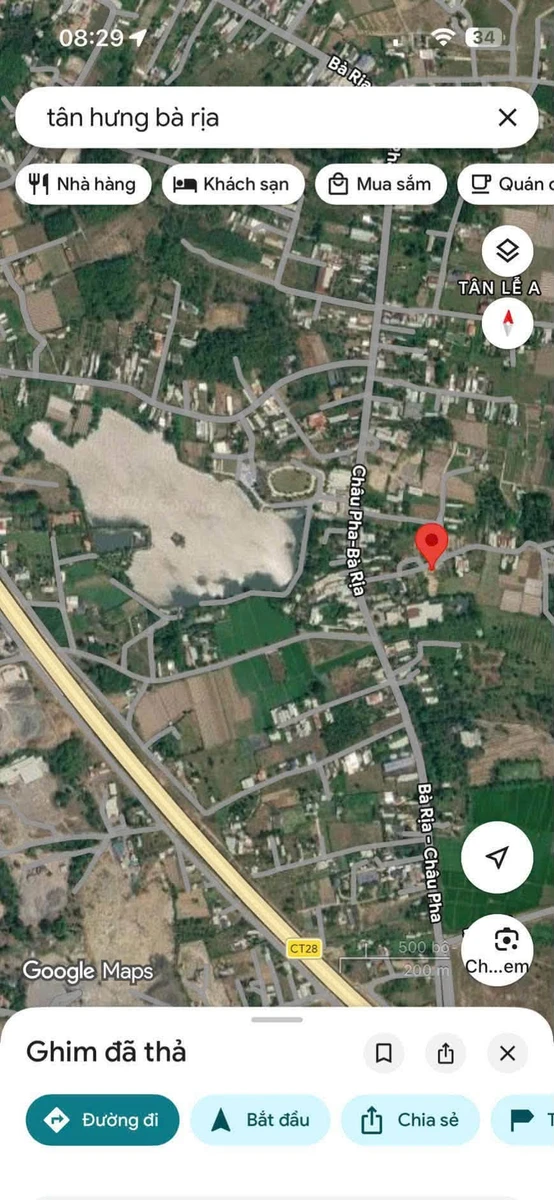554x1200 pixels.
Task: Clear the search query with the X
Action: [507, 118]
